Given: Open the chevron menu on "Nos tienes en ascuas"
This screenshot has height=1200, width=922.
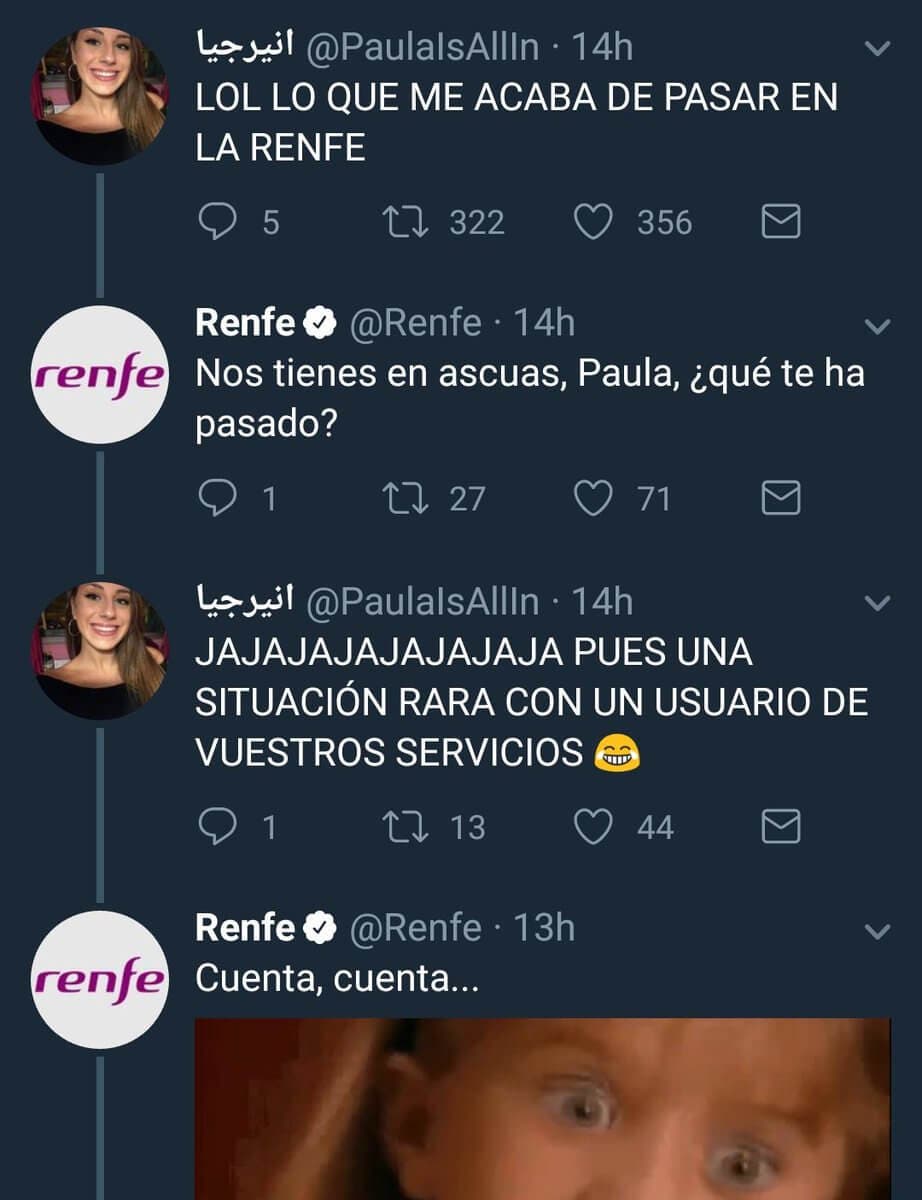Looking at the screenshot, I should [877, 326].
